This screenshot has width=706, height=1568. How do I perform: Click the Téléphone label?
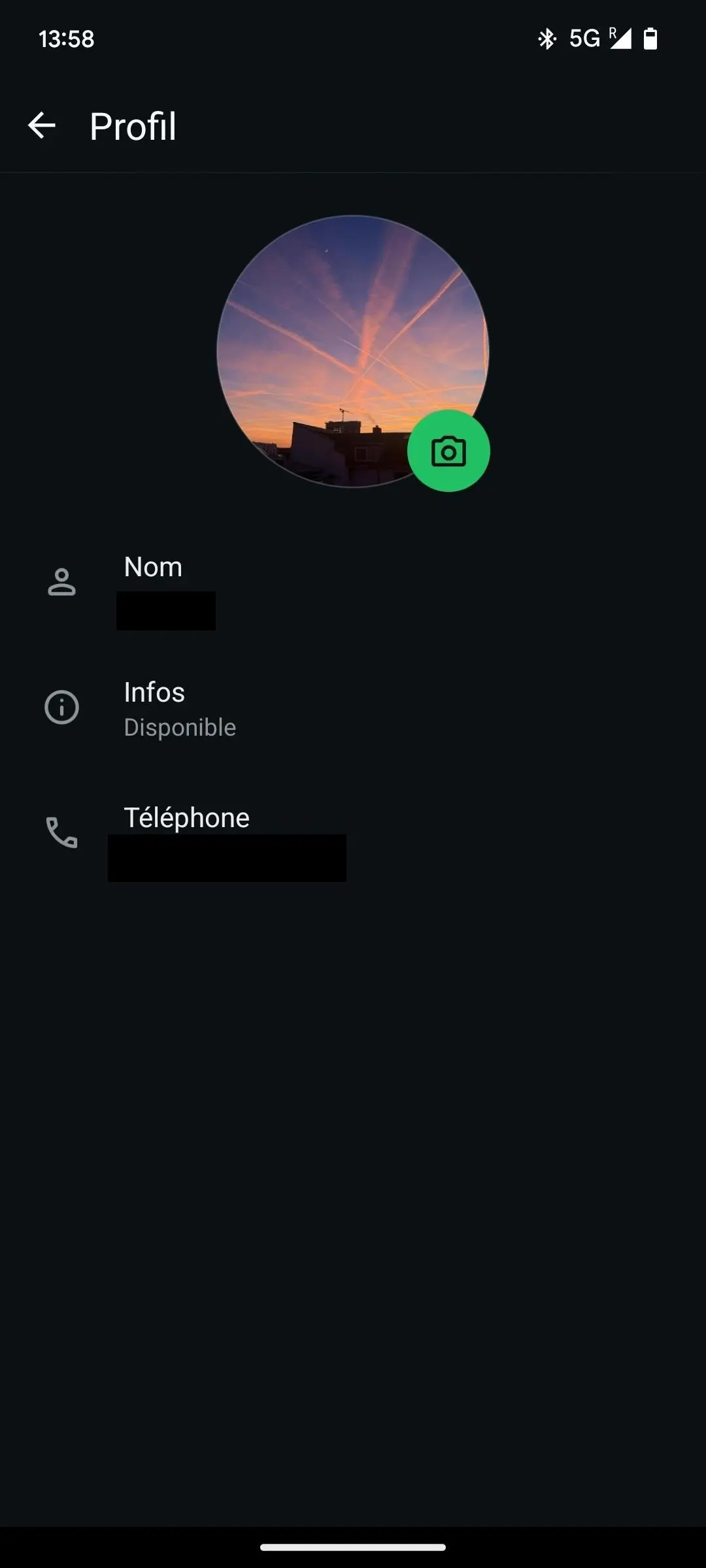(x=186, y=817)
